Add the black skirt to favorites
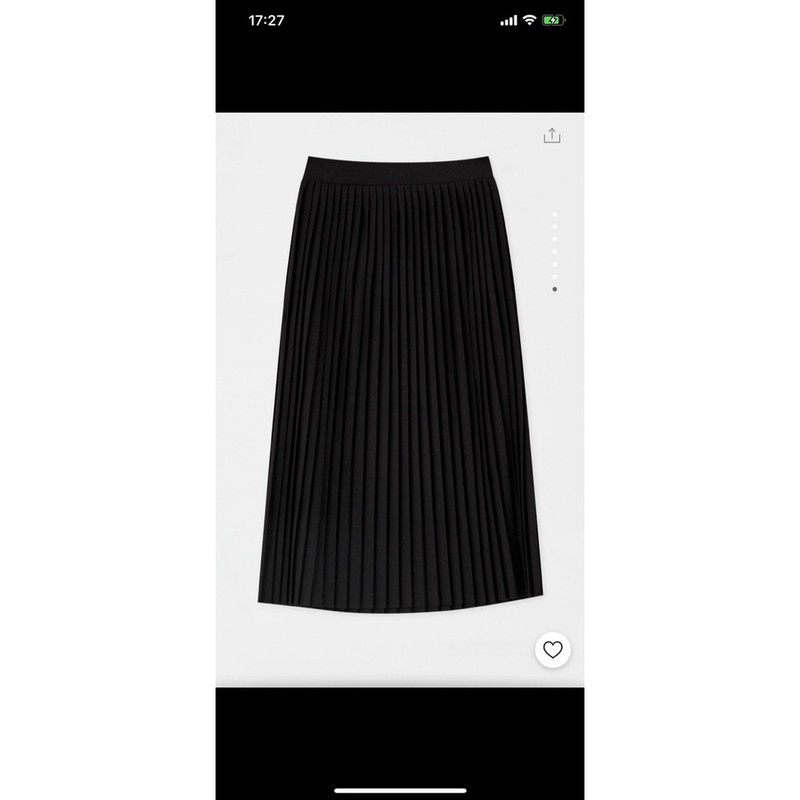This screenshot has height=800, width=800. (x=551, y=650)
